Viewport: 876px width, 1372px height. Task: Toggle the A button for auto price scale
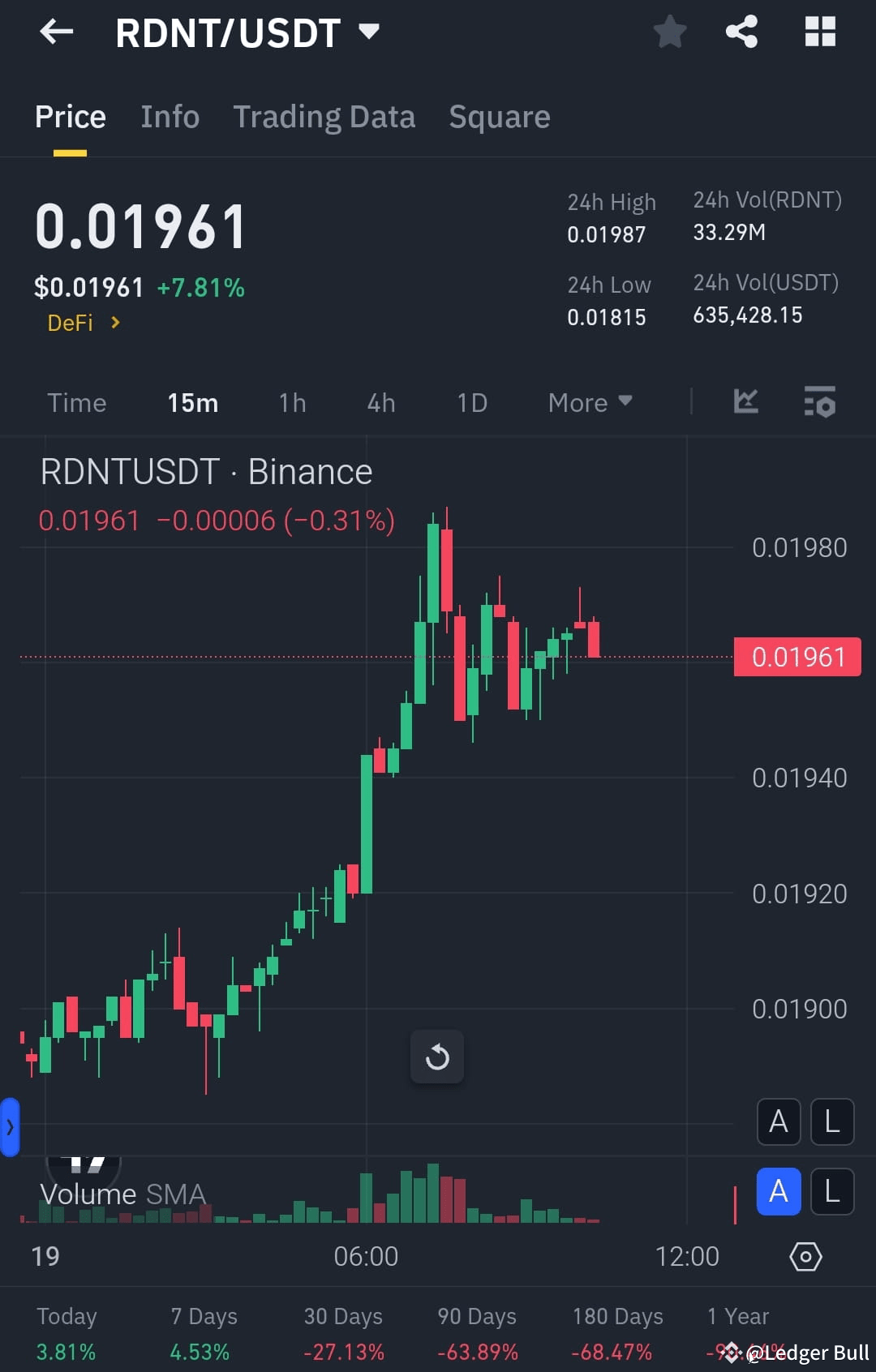(x=778, y=1122)
